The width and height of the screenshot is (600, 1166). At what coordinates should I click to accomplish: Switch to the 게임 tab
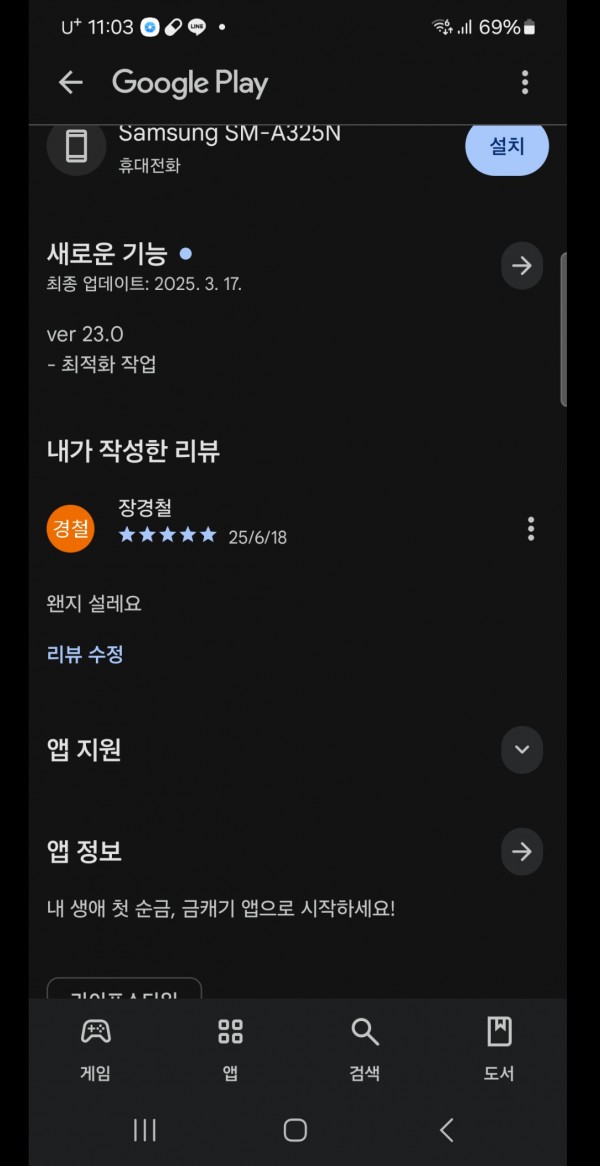point(96,1049)
